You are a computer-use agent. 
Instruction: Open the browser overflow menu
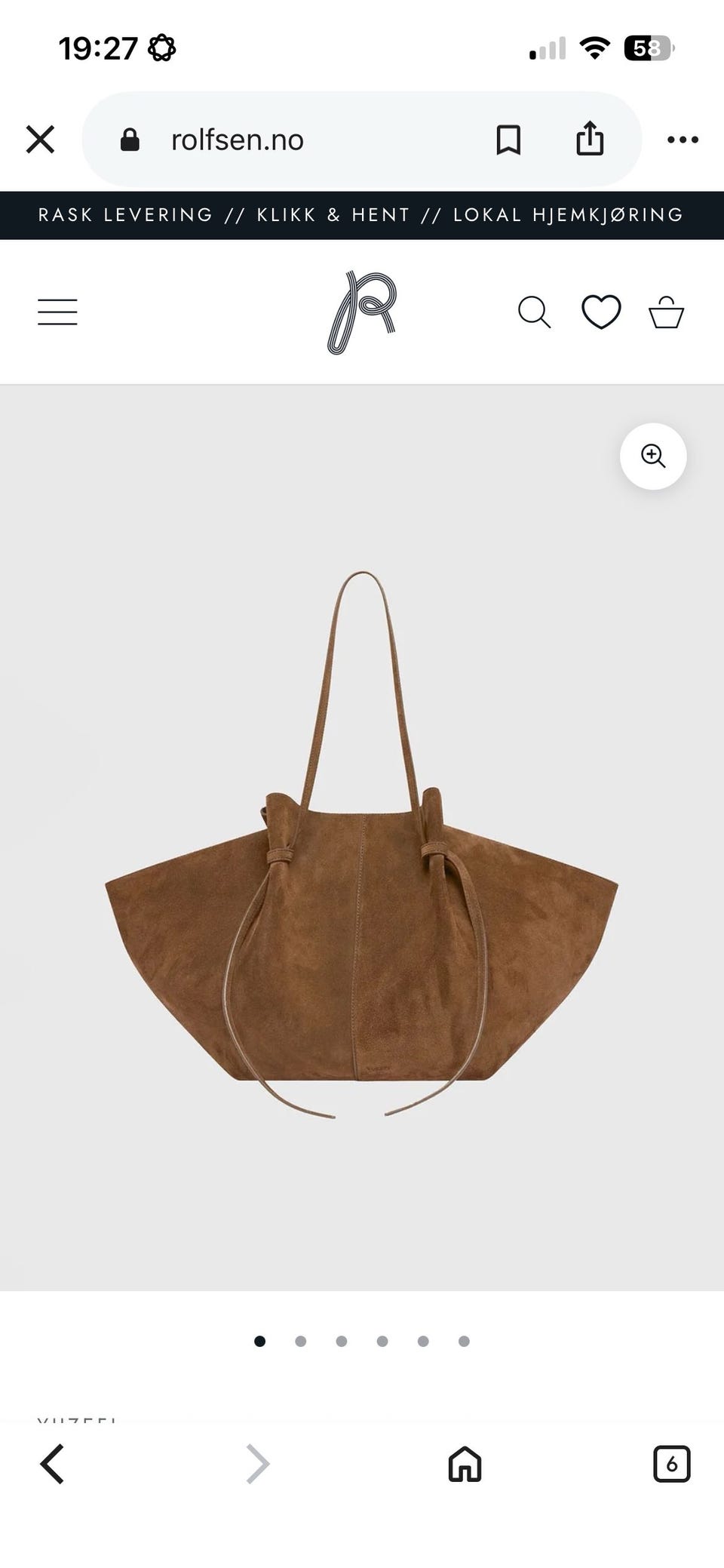coord(683,140)
